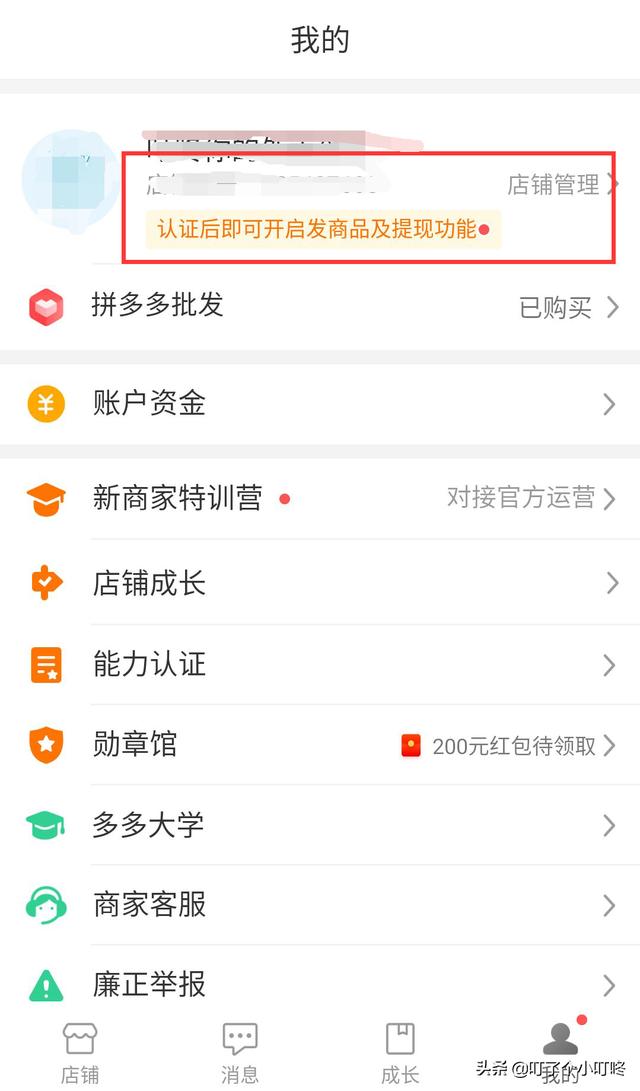Open 勋章馆 to claim 200元红包

click(x=320, y=745)
